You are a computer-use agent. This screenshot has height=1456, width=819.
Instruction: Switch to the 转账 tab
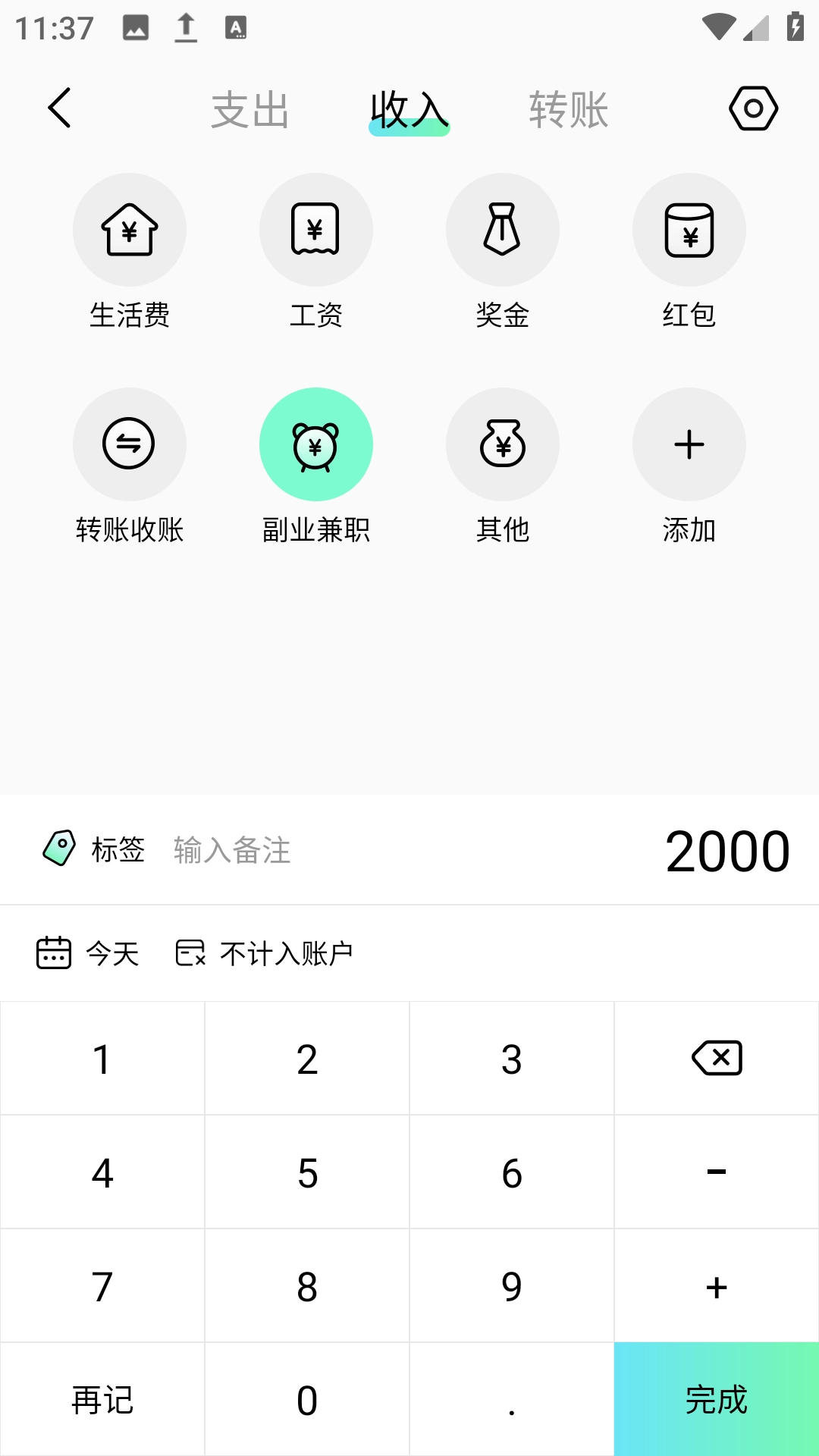point(568,110)
